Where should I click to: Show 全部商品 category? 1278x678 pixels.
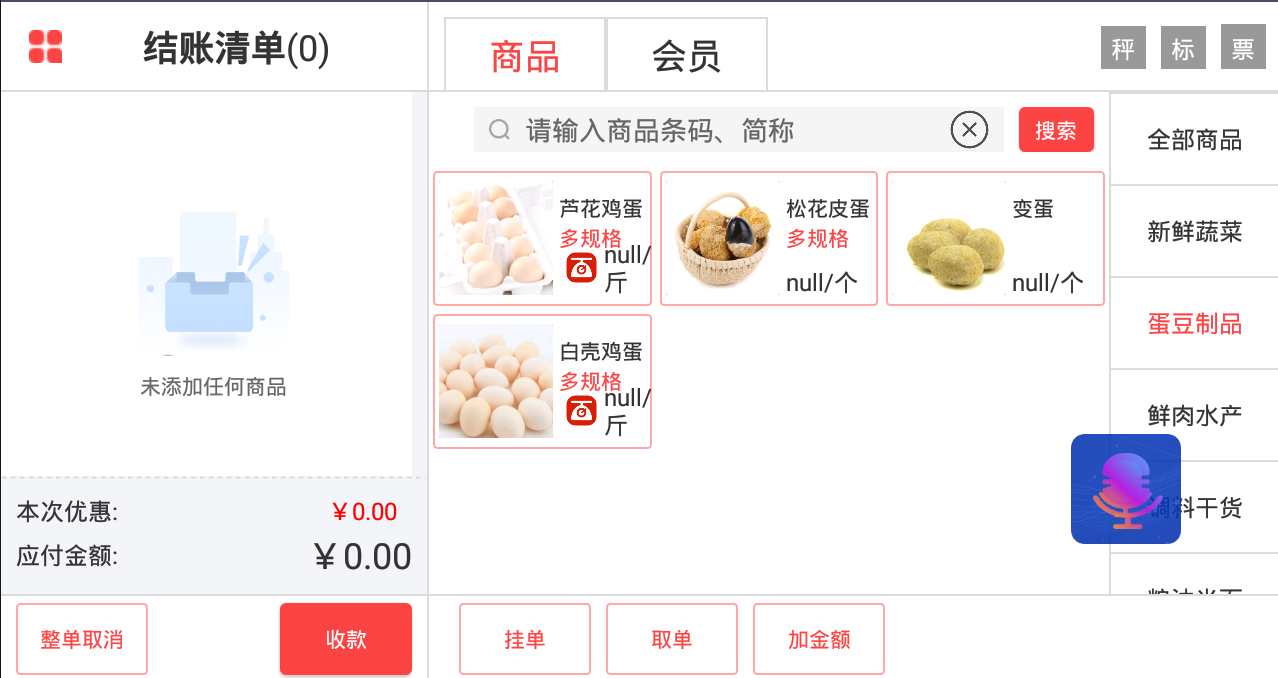point(1194,140)
